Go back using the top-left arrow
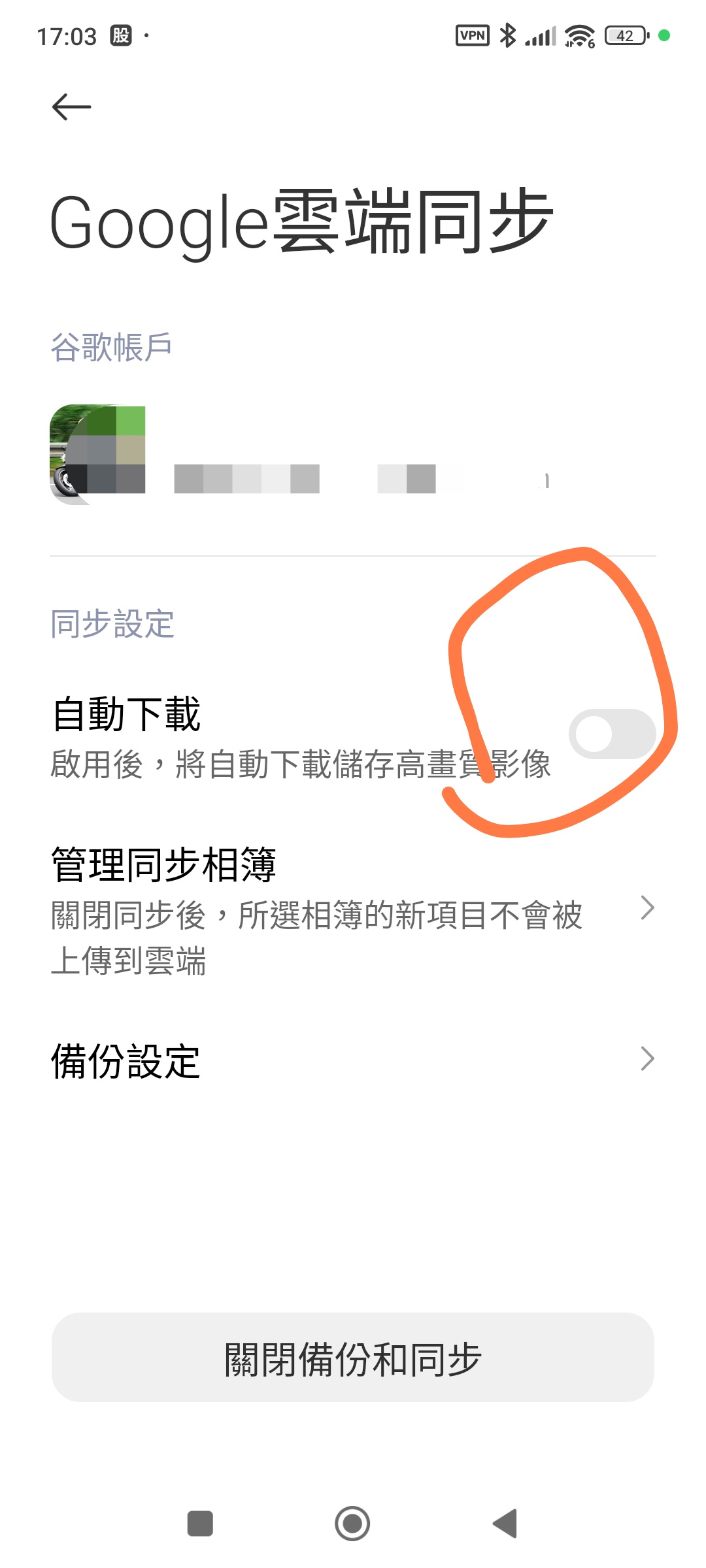This screenshot has width=706, height=1568. pos(71,106)
